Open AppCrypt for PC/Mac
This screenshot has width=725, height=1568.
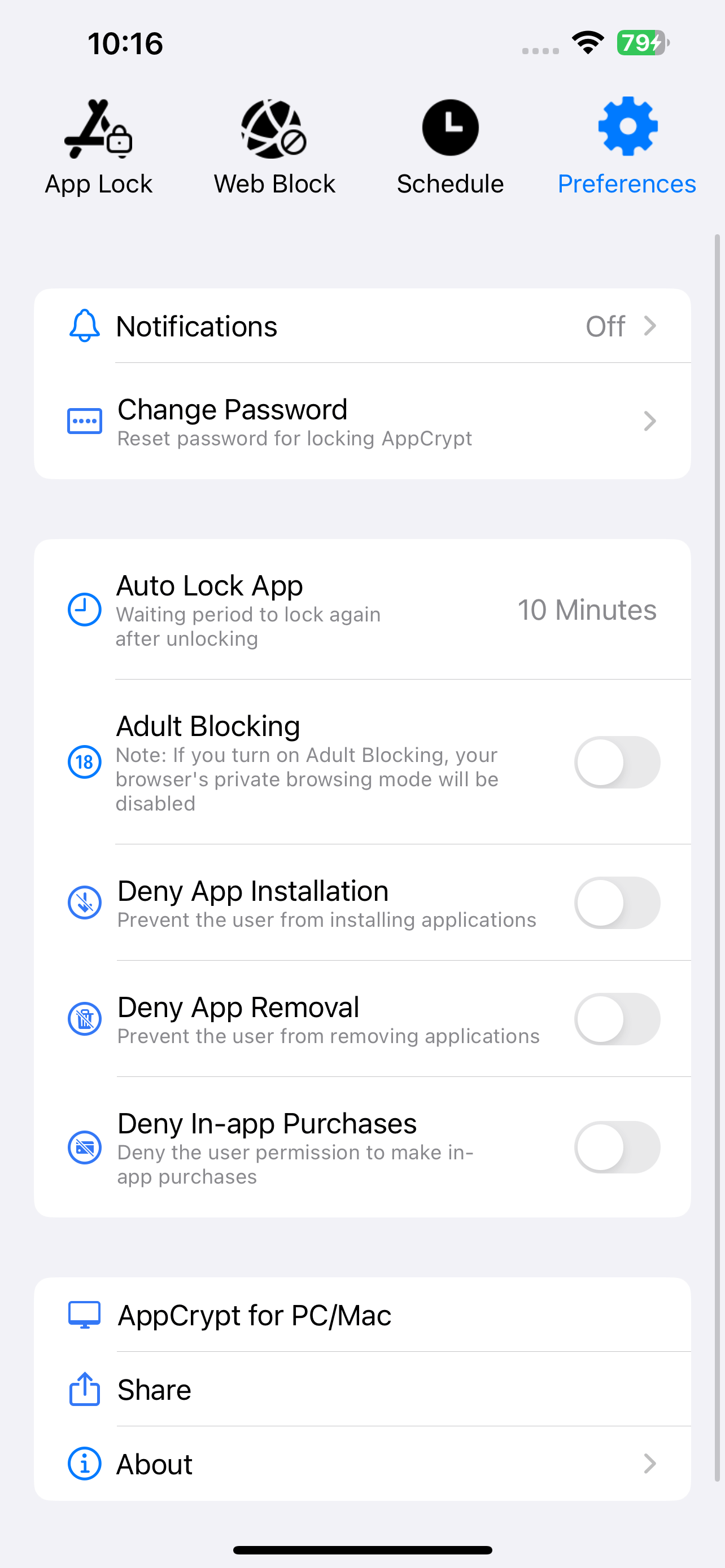[255, 1315]
